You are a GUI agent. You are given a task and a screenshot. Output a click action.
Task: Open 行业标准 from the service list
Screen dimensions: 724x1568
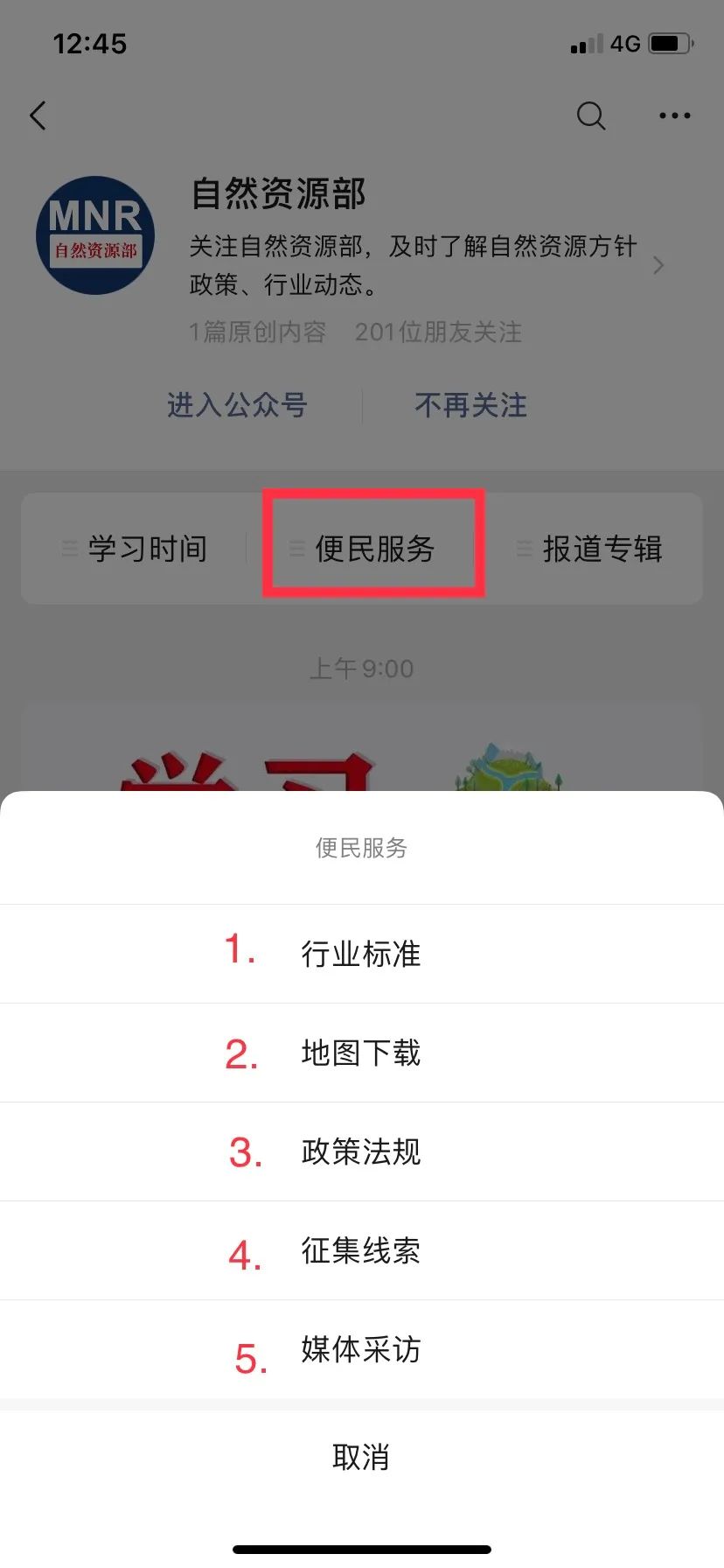click(361, 954)
